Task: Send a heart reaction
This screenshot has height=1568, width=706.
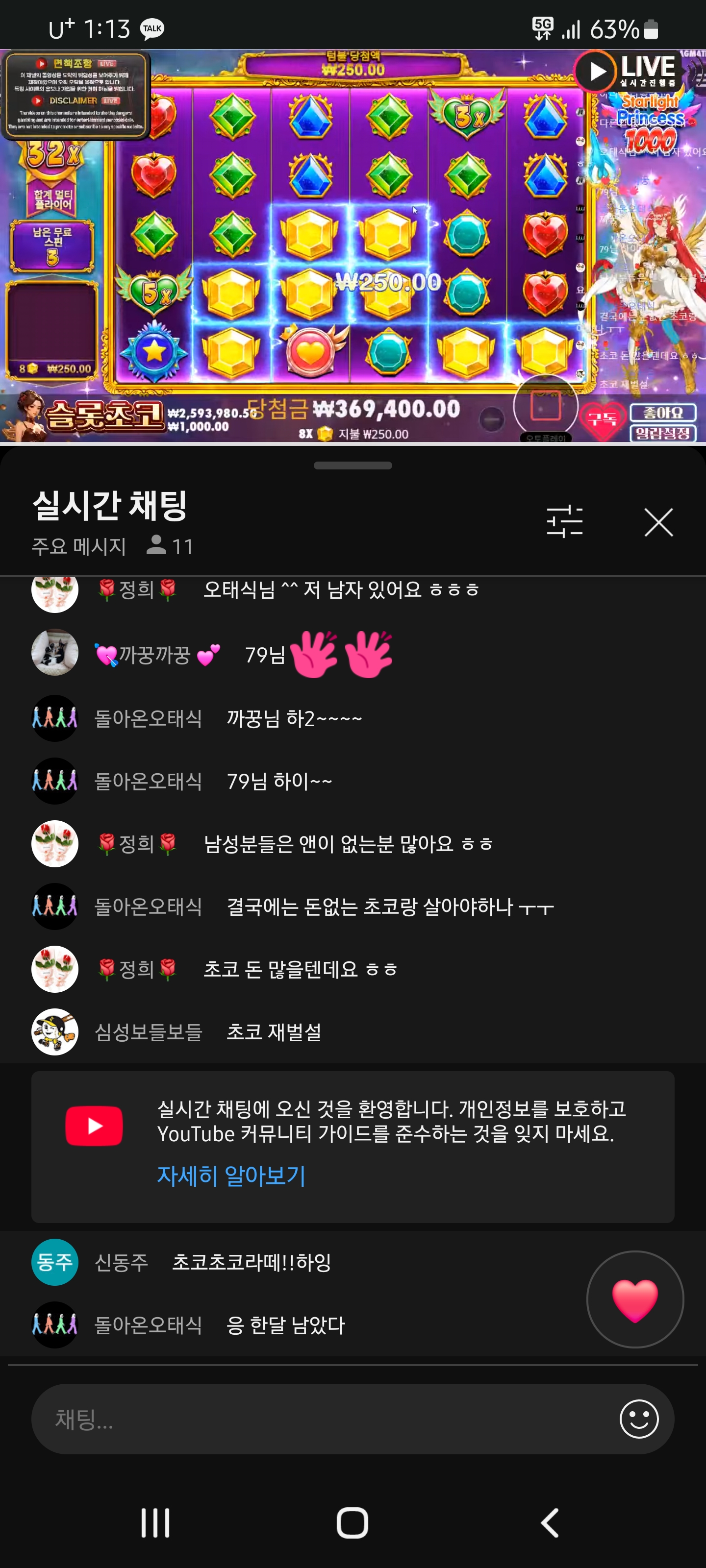Action: pos(635,1299)
